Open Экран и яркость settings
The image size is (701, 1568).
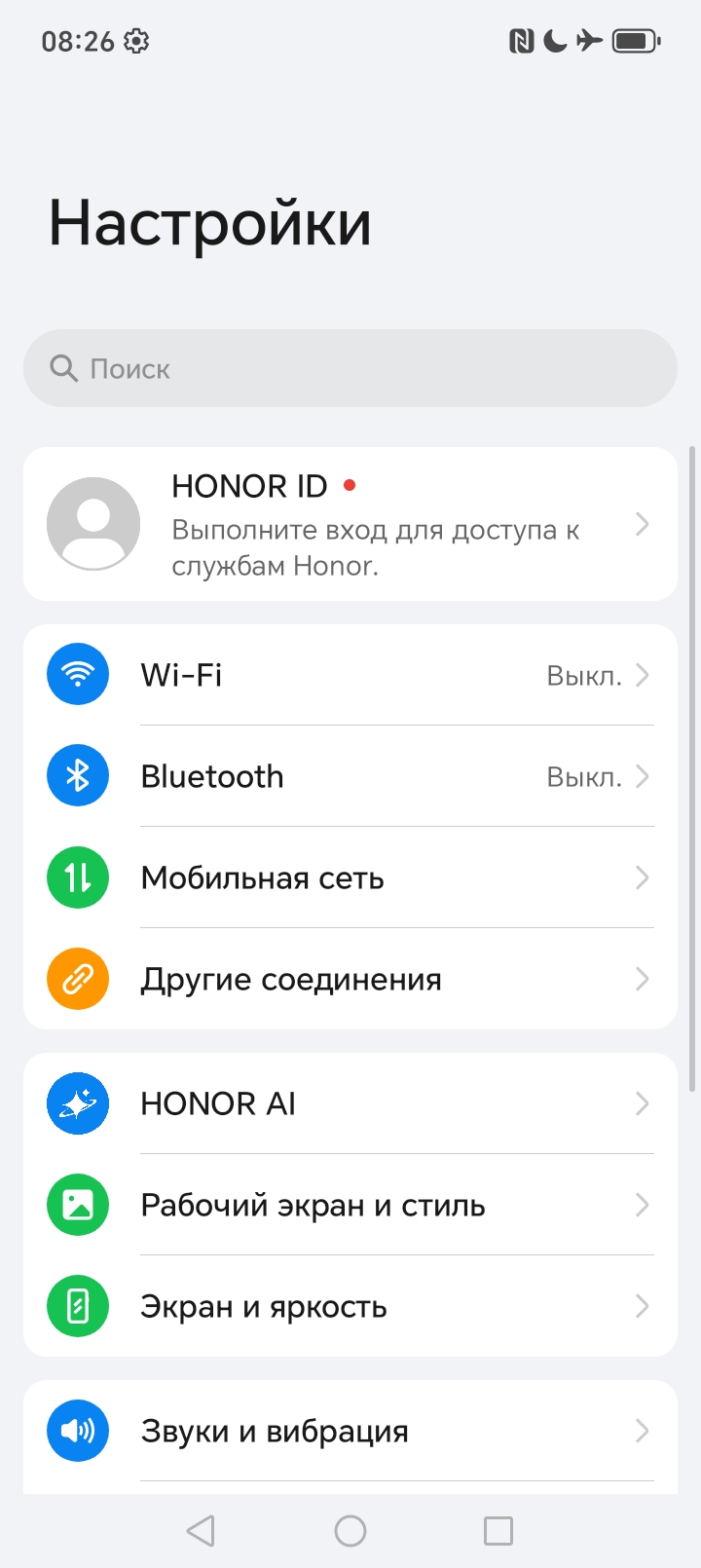(x=350, y=1306)
